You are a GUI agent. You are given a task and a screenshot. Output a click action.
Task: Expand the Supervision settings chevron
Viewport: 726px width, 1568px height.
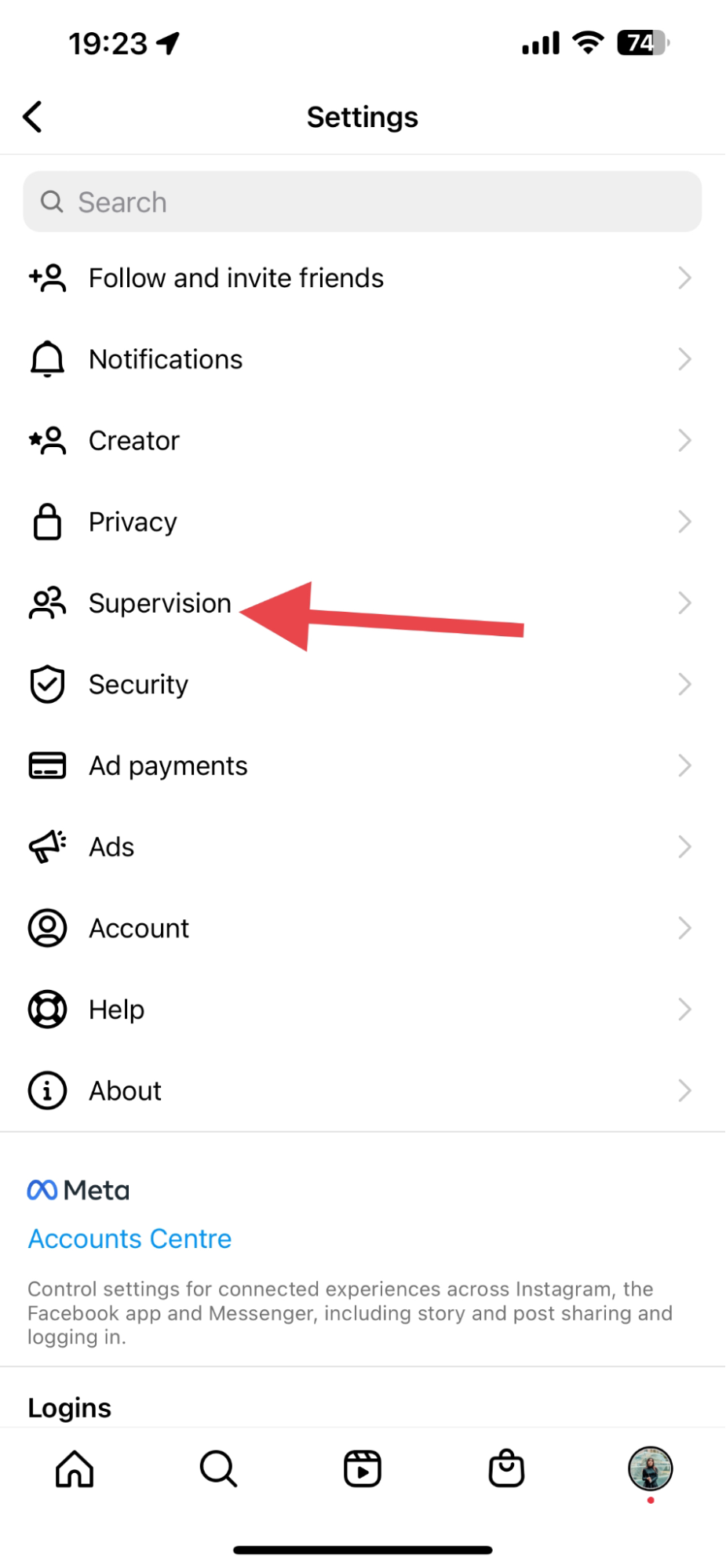click(685, 602)
